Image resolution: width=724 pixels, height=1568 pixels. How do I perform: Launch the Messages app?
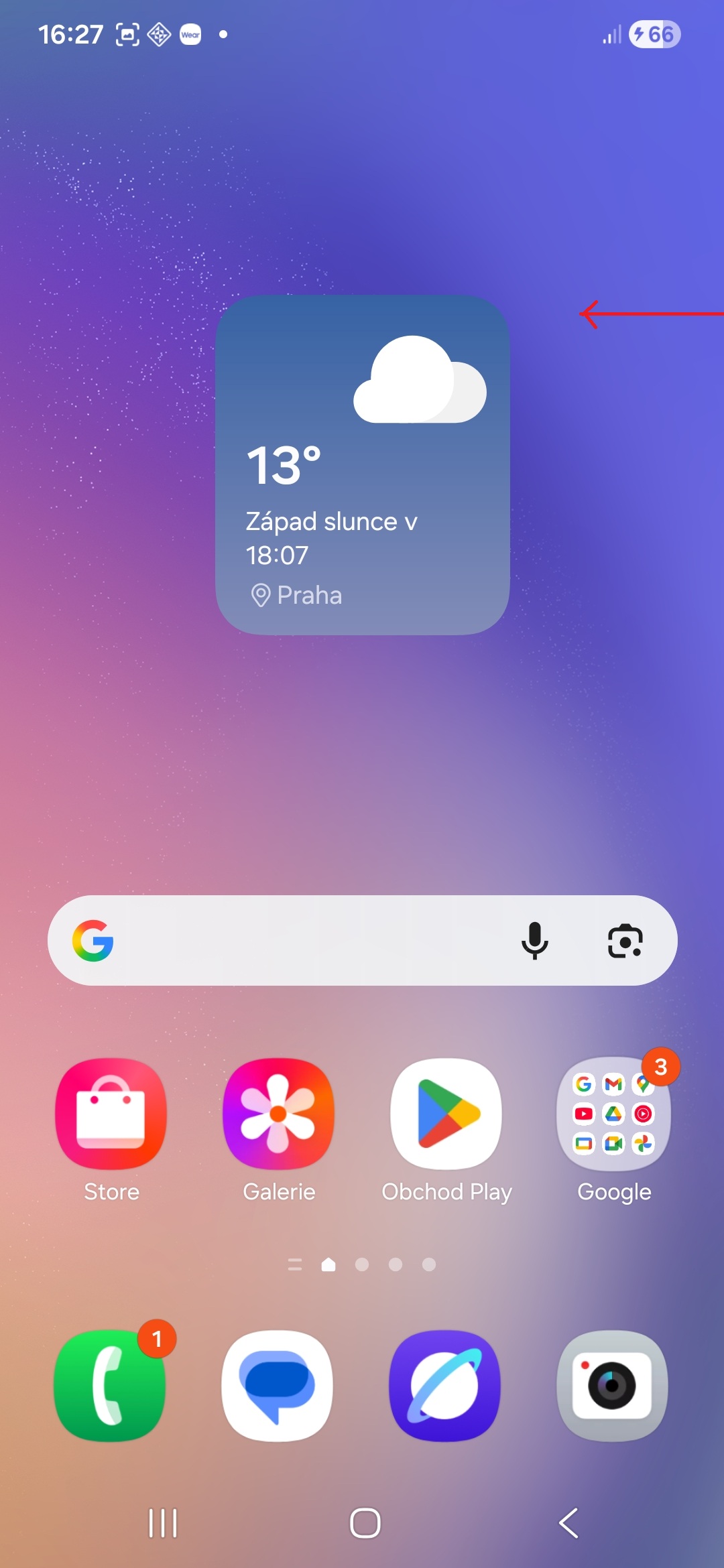[278, 1385]
